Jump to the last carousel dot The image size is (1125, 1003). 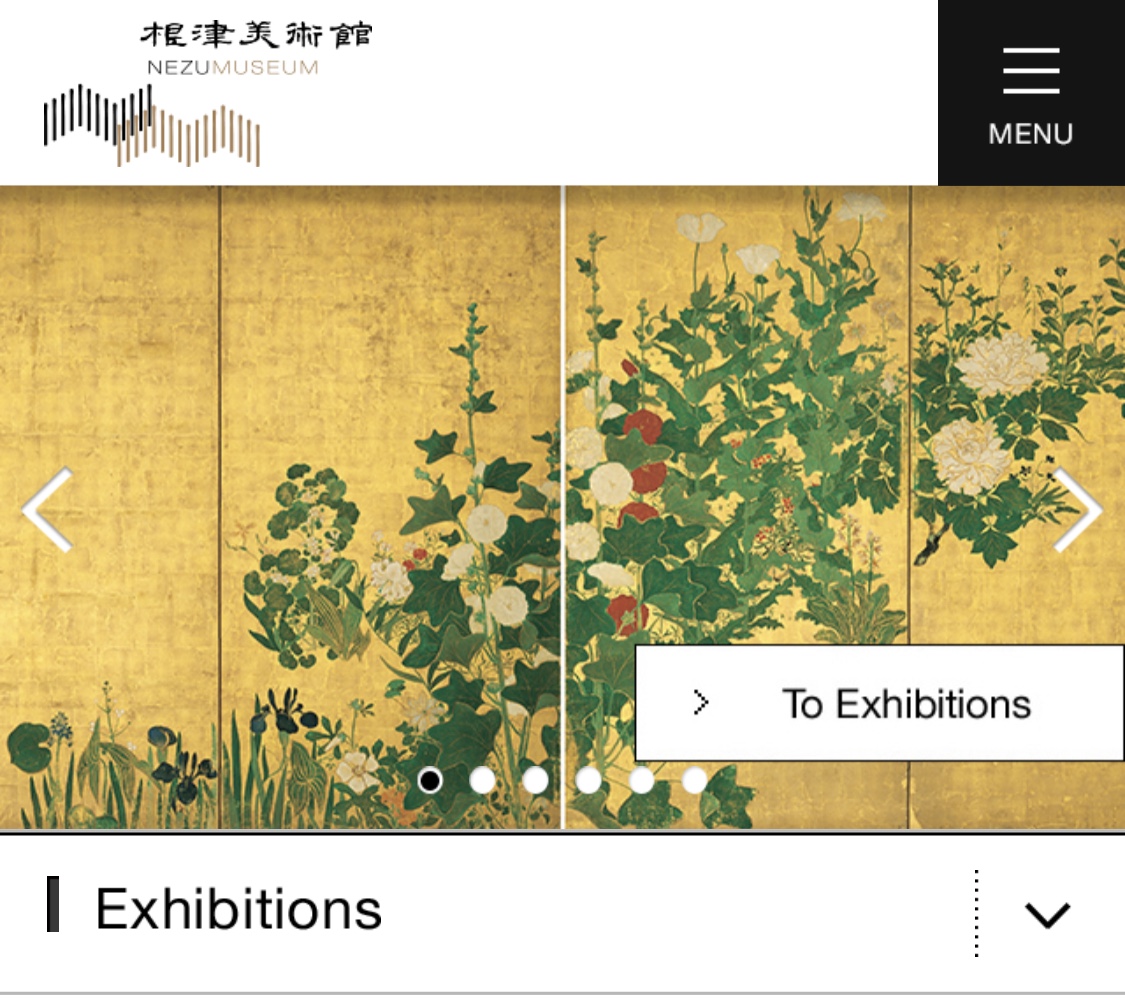tap(695, 780)
